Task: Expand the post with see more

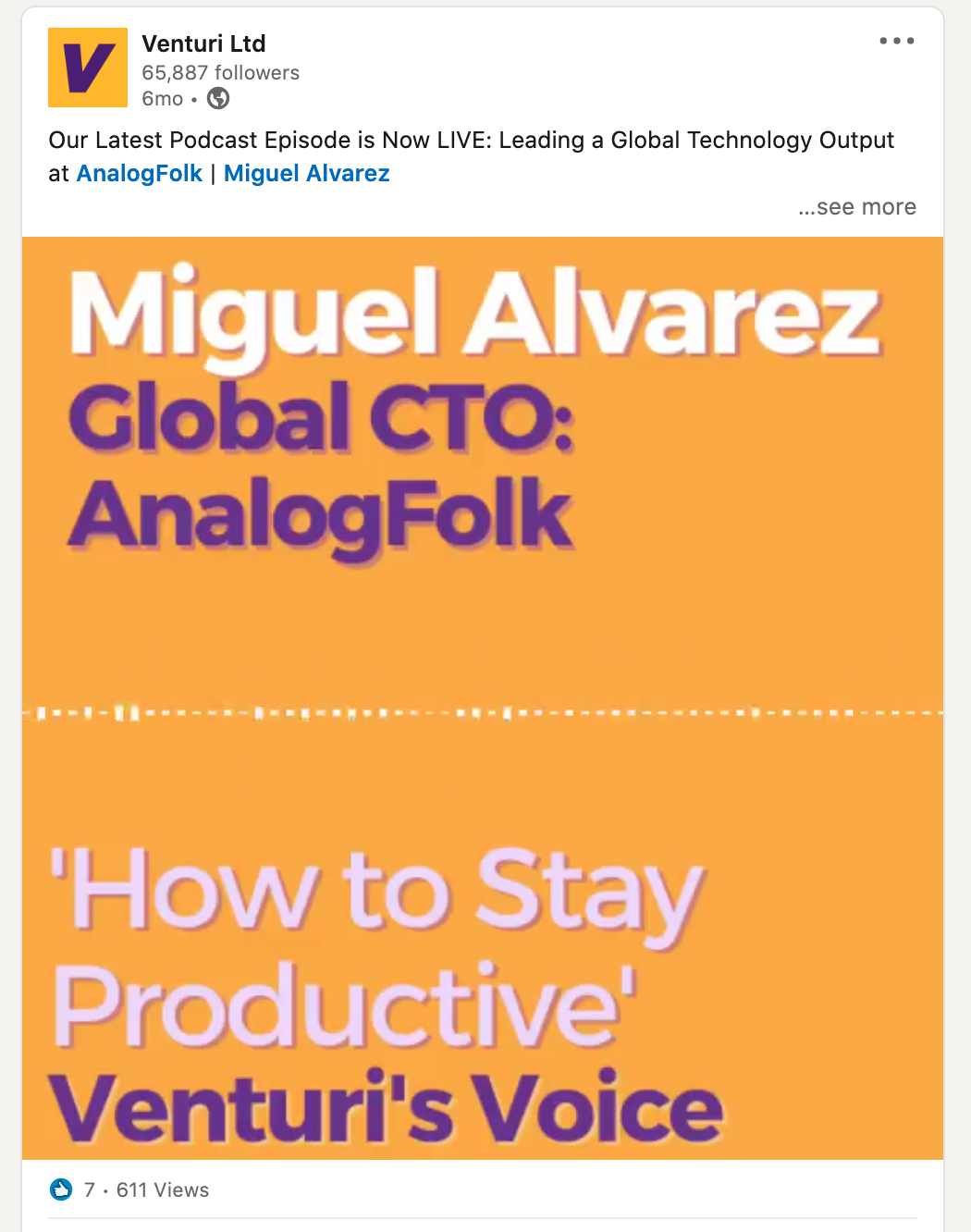Action: pyautogui.click(x=857, y=207)
